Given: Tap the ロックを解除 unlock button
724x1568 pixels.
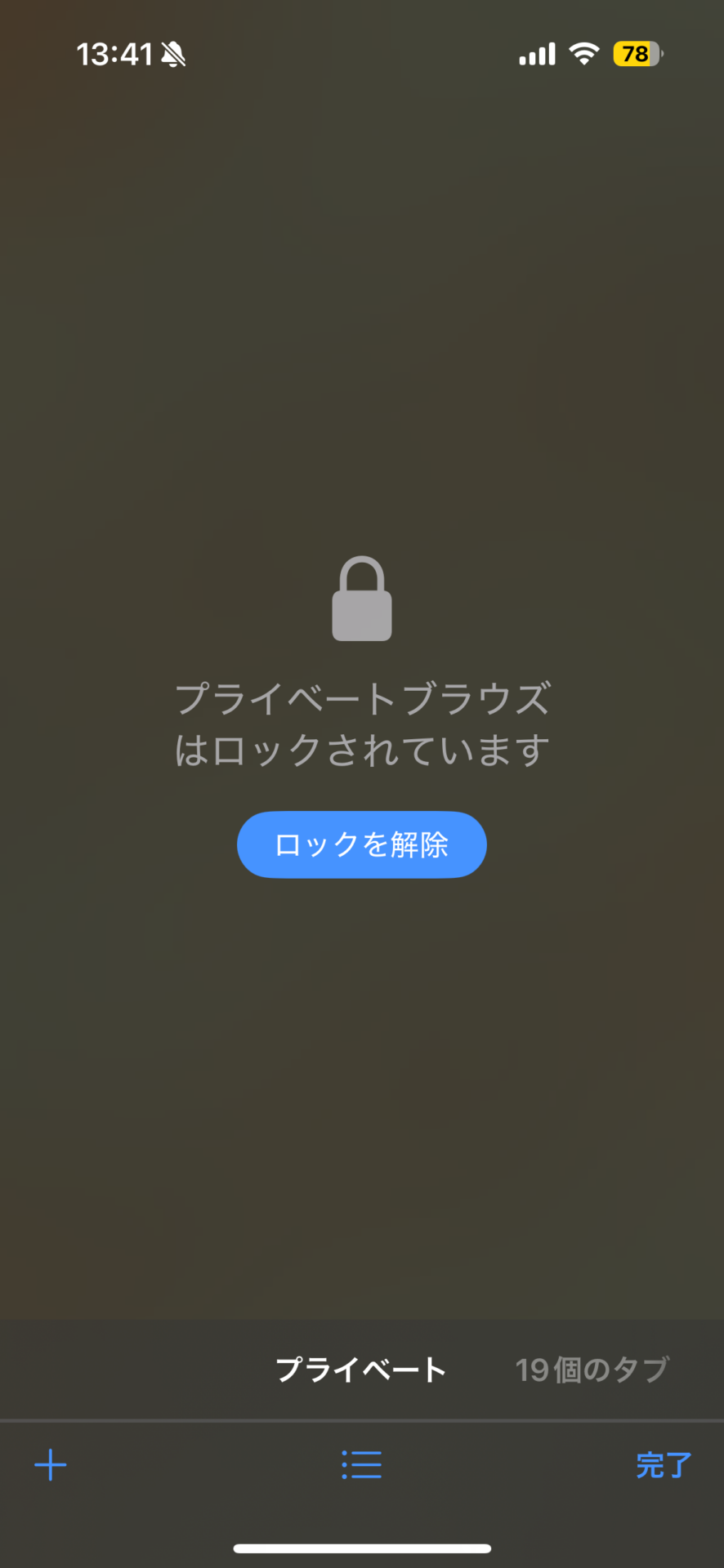Looking at the screenshot, I should pyautogui.click(x=361, y=844).
